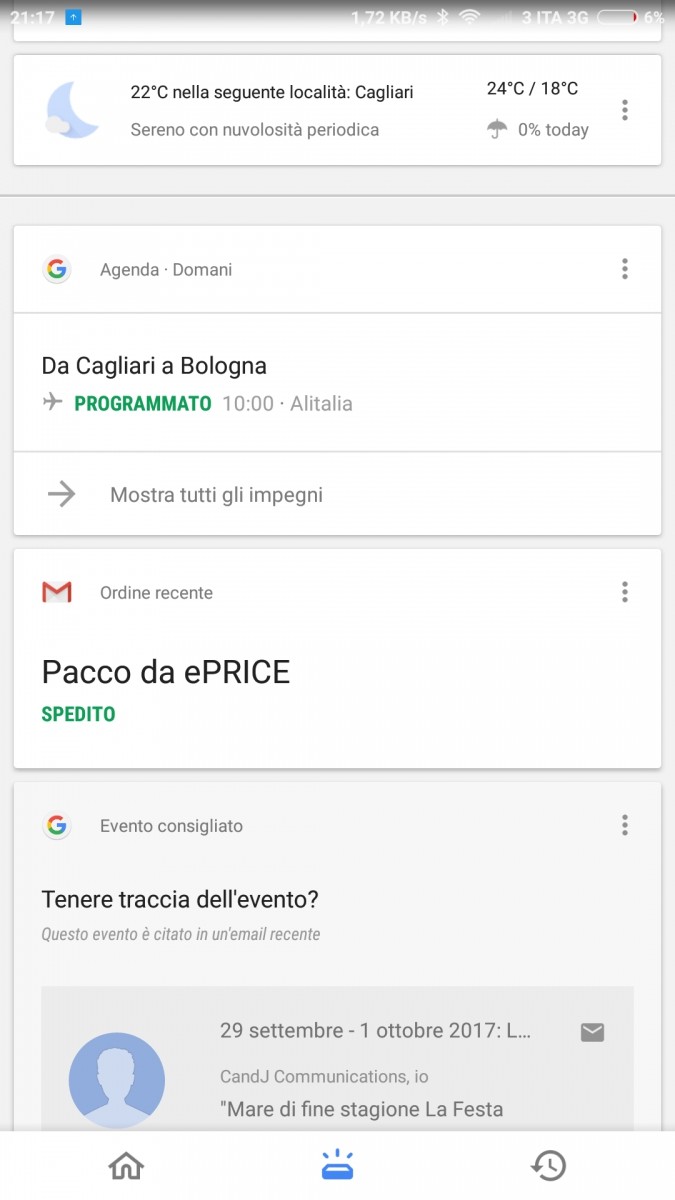
Task: Switch to the recent history tab
Action: click(548, 1166)
